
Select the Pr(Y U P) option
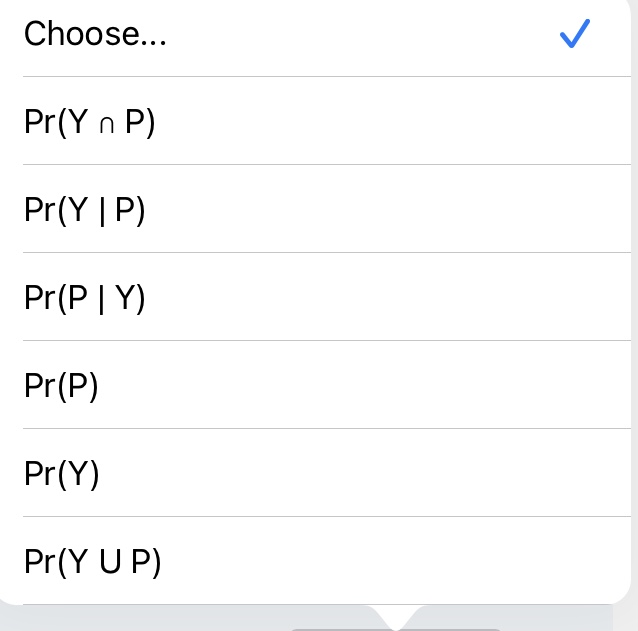(300, 562)
